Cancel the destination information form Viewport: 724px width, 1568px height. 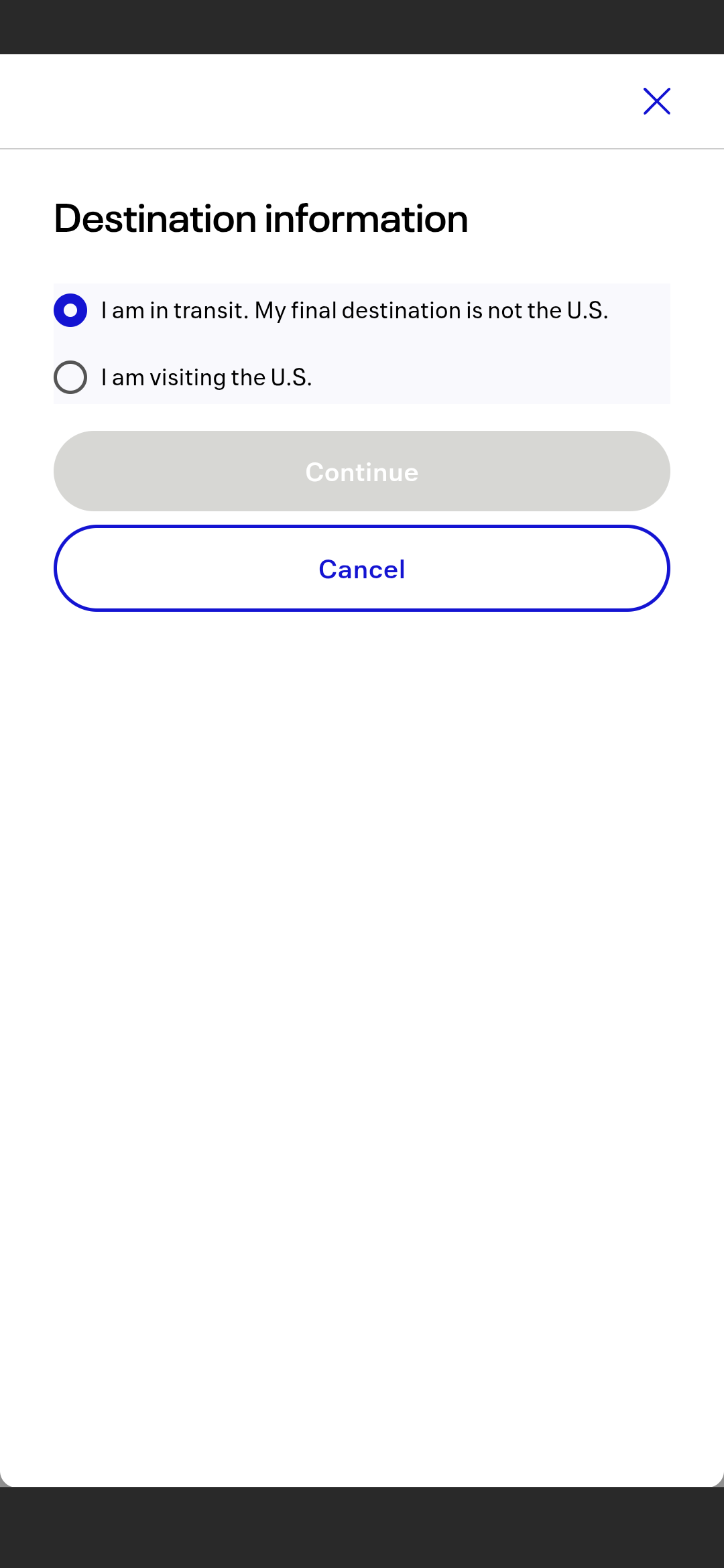(362, 568)
